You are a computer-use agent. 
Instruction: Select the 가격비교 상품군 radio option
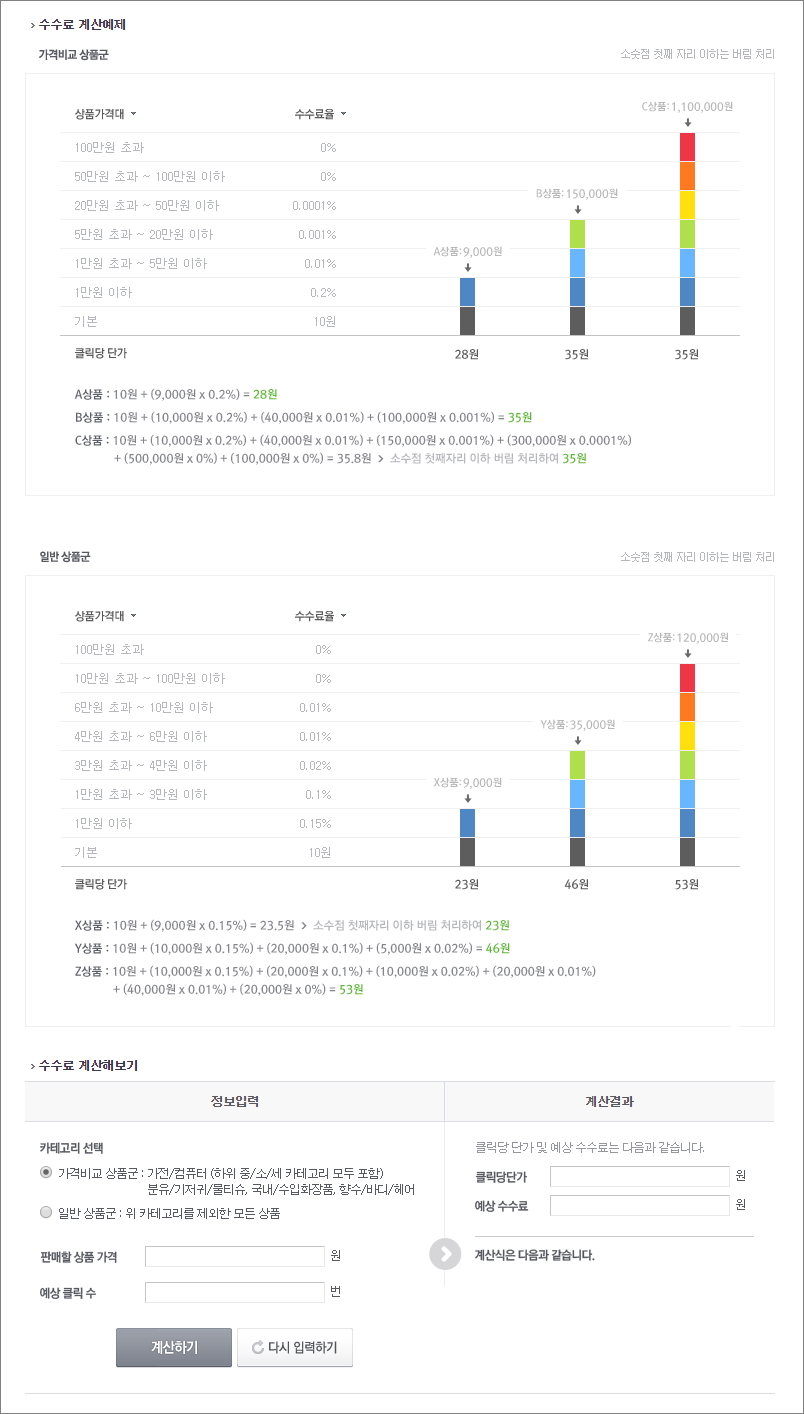(x=45, y=1172)
